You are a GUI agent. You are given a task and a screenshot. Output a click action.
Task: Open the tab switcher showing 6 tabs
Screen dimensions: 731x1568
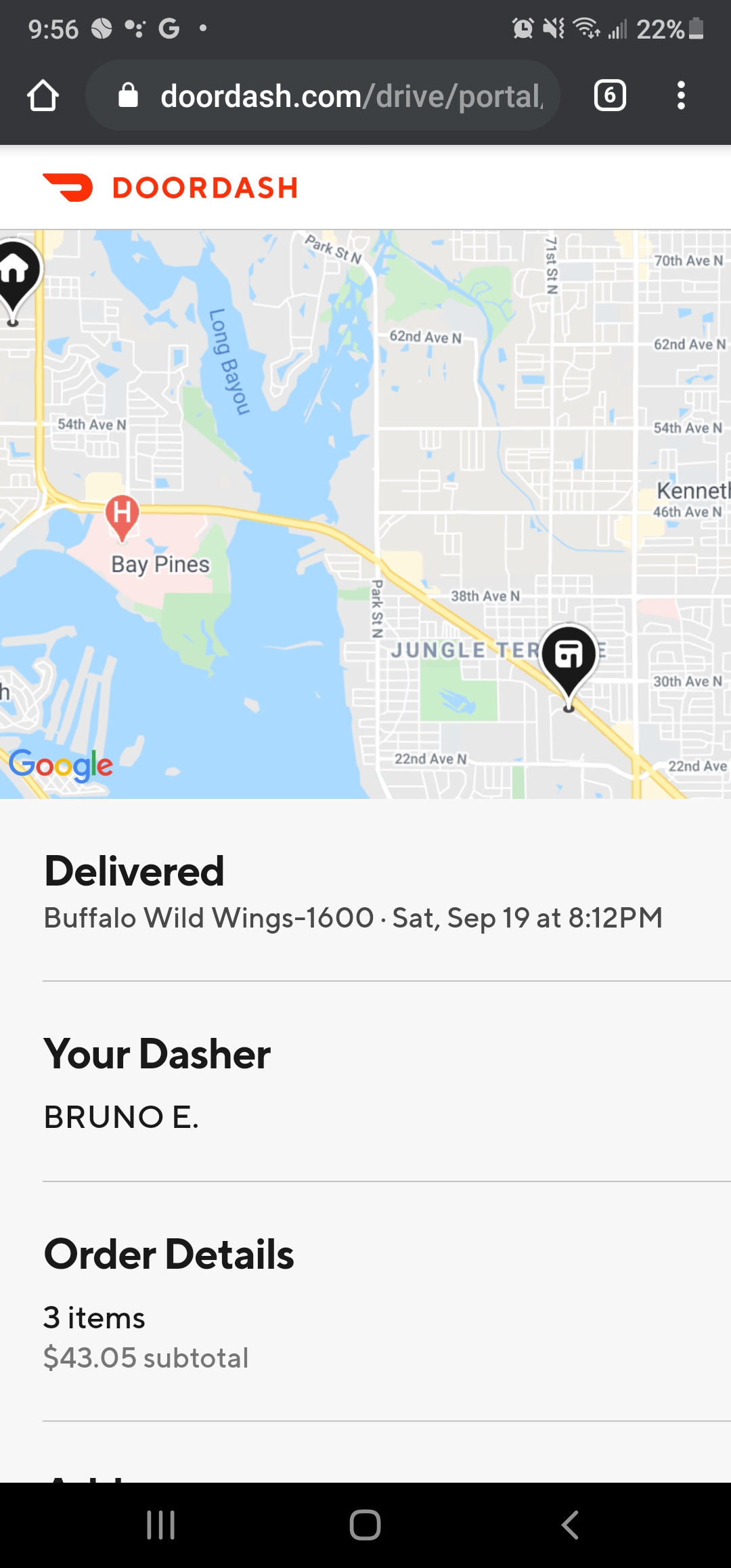[609, 95]
